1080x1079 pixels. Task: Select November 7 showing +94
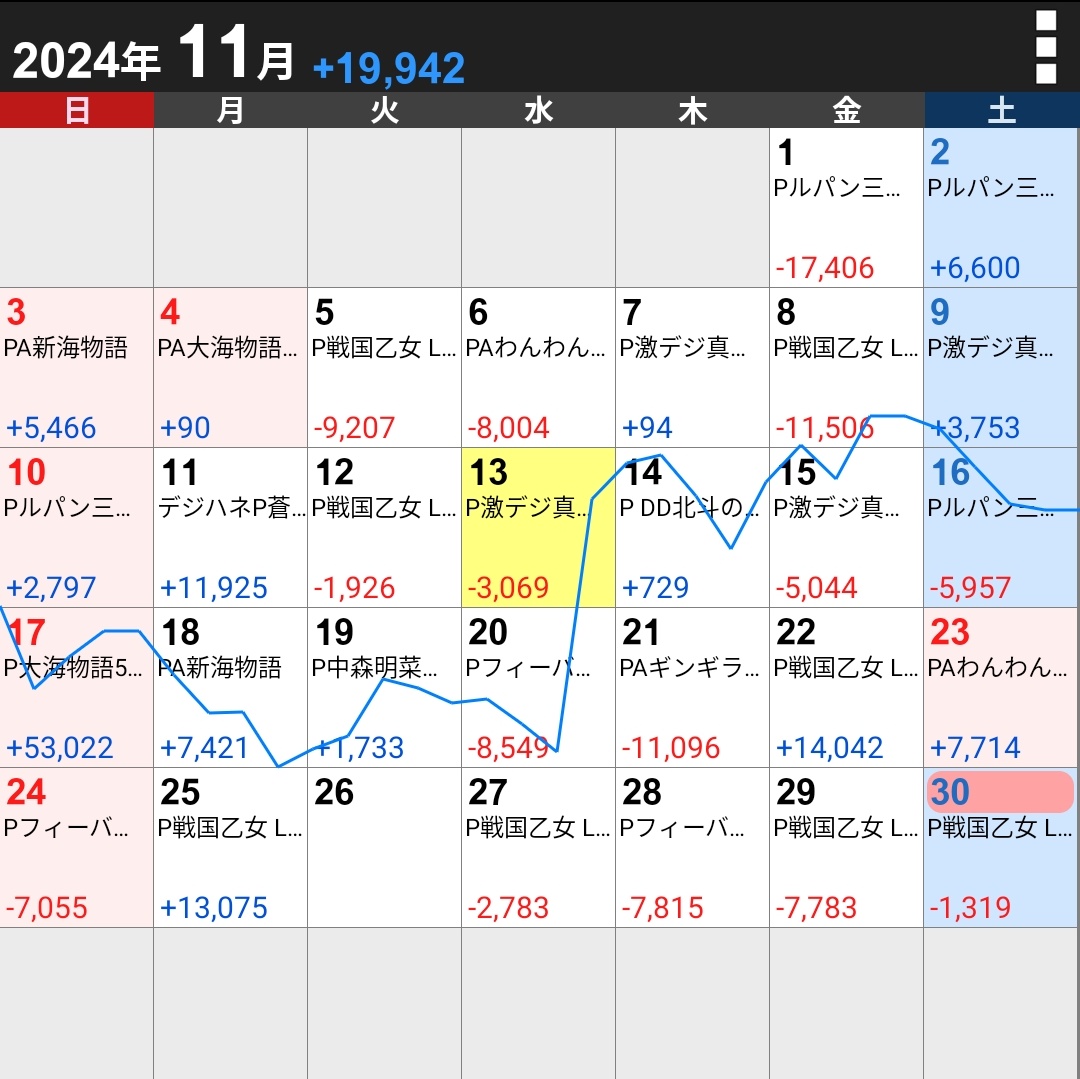click(x=692, y=368)
